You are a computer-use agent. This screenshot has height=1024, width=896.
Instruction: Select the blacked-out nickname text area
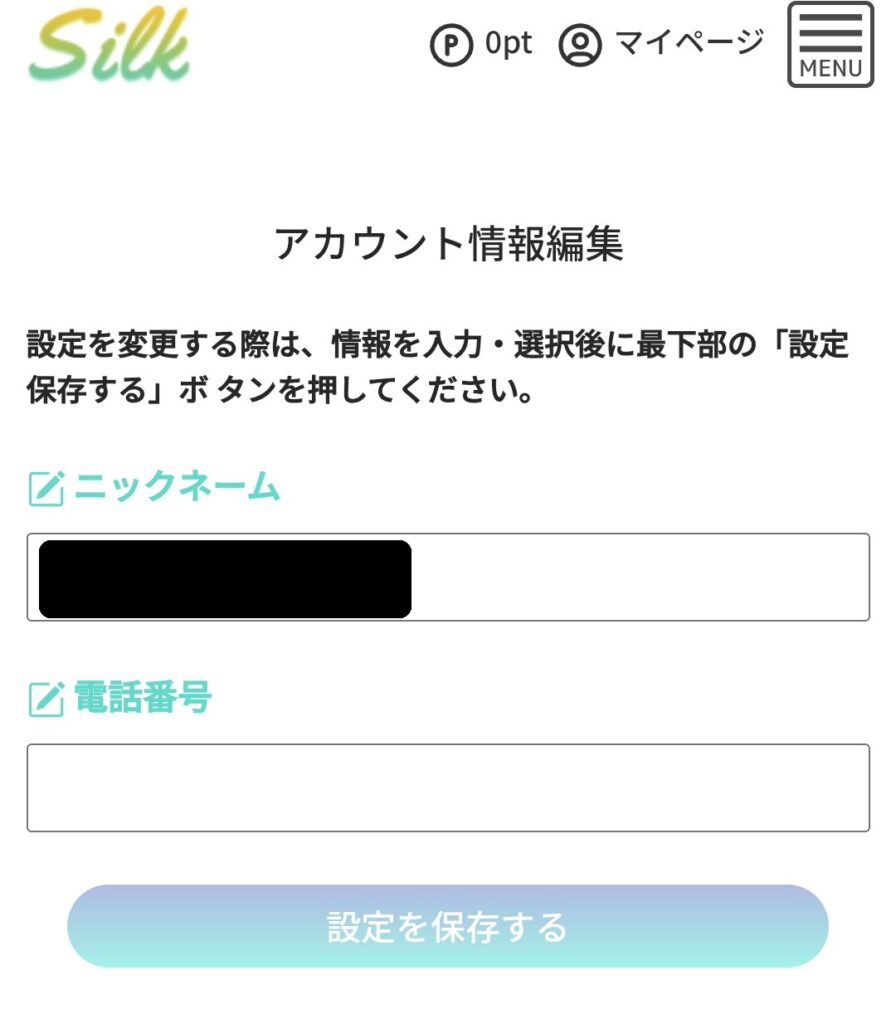click(x=225, y=578)
